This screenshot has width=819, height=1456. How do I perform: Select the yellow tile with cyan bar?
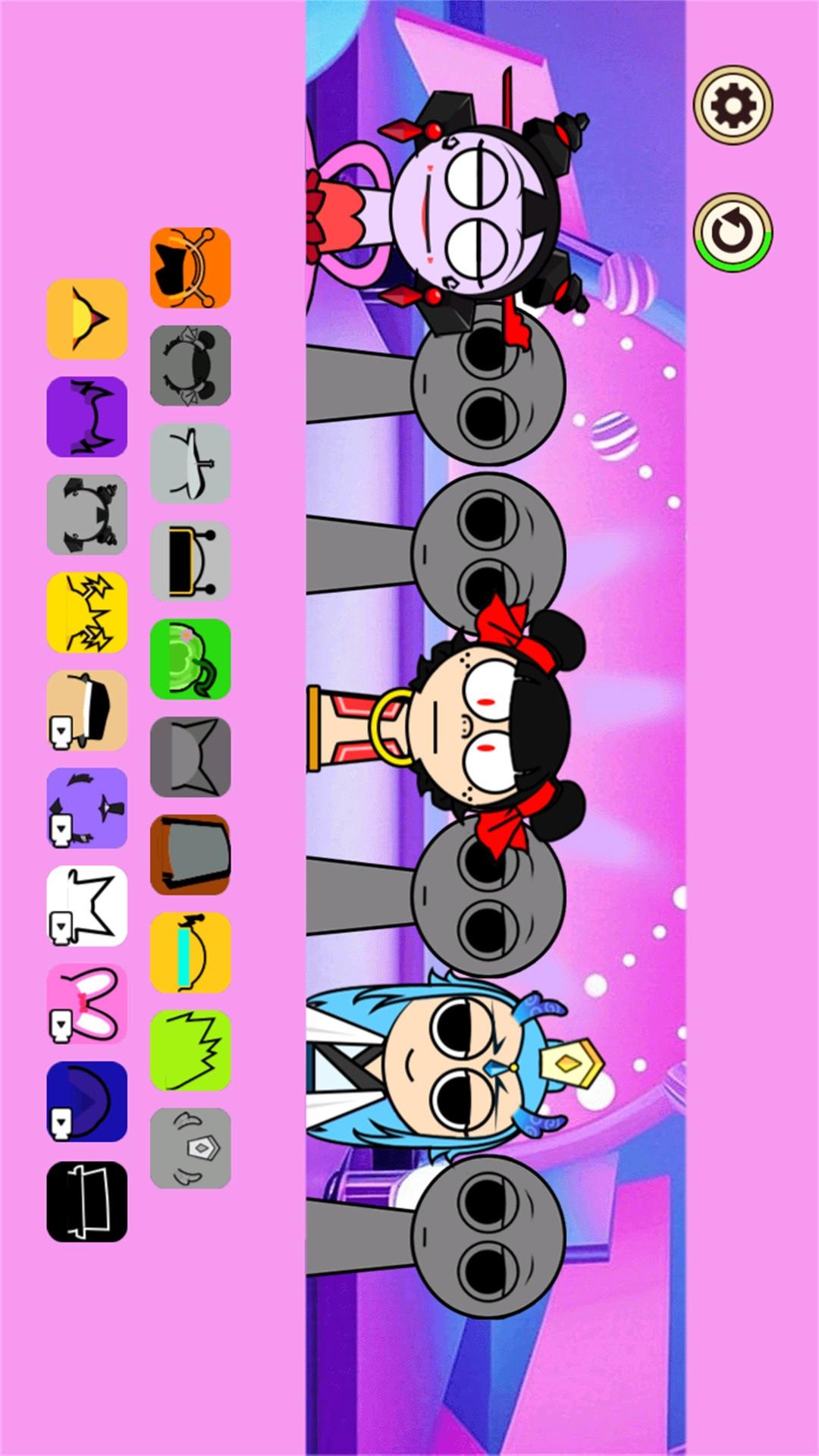click(190, 952)
